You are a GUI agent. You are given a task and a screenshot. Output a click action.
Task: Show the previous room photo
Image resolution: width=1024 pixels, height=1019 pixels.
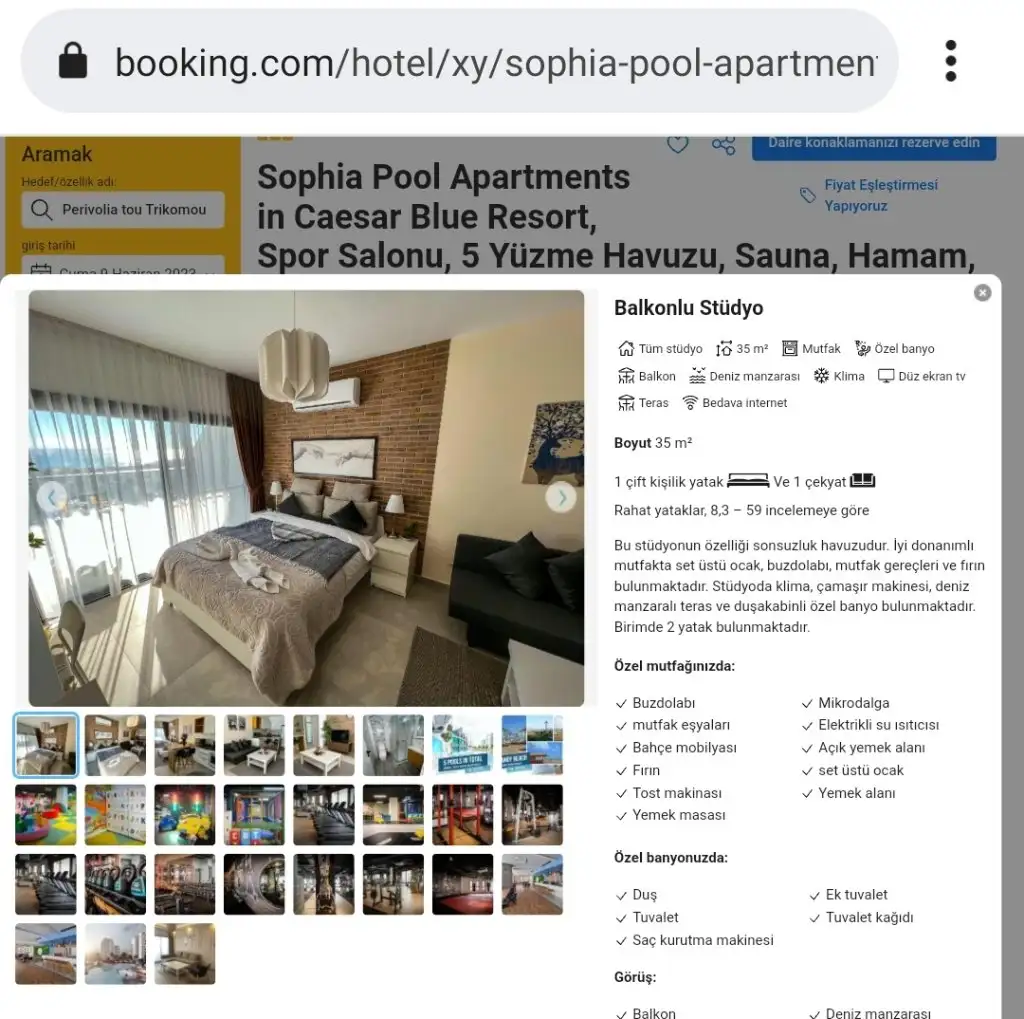click(x=51, y=497)
